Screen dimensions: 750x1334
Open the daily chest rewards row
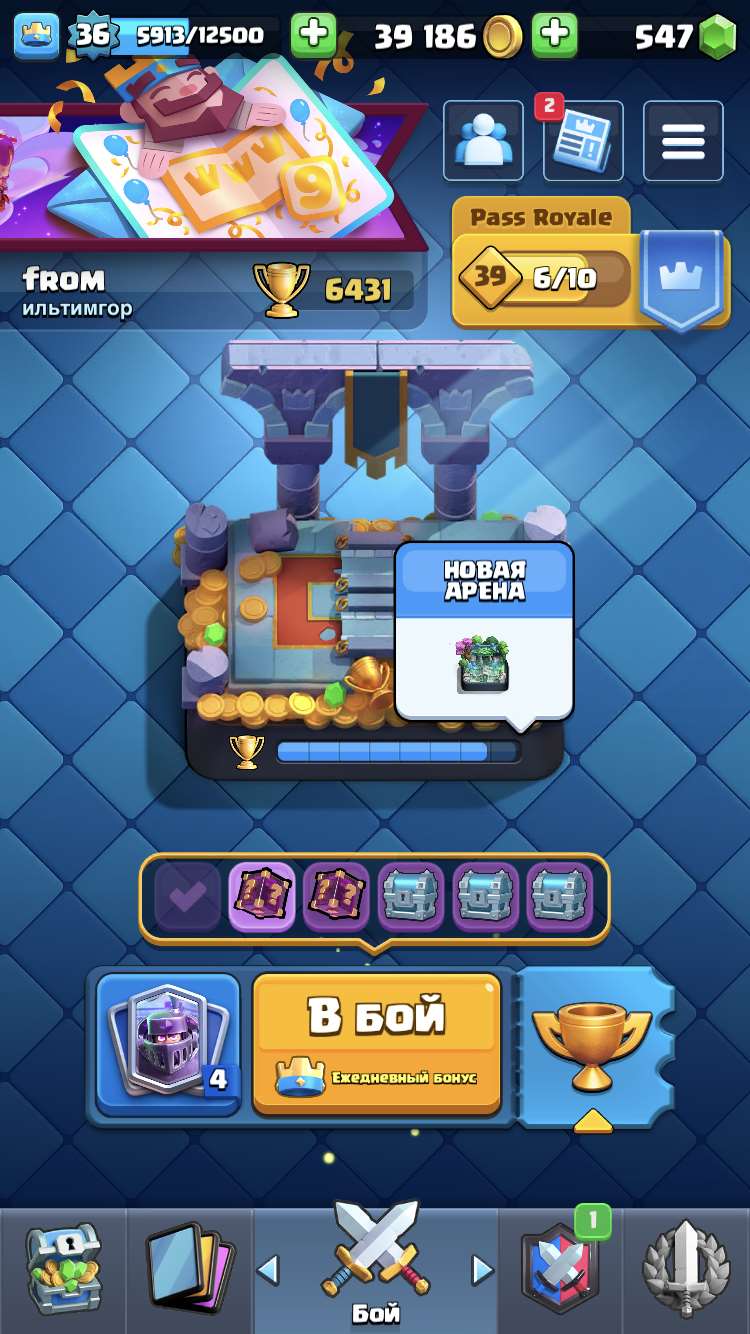(374, 897)
